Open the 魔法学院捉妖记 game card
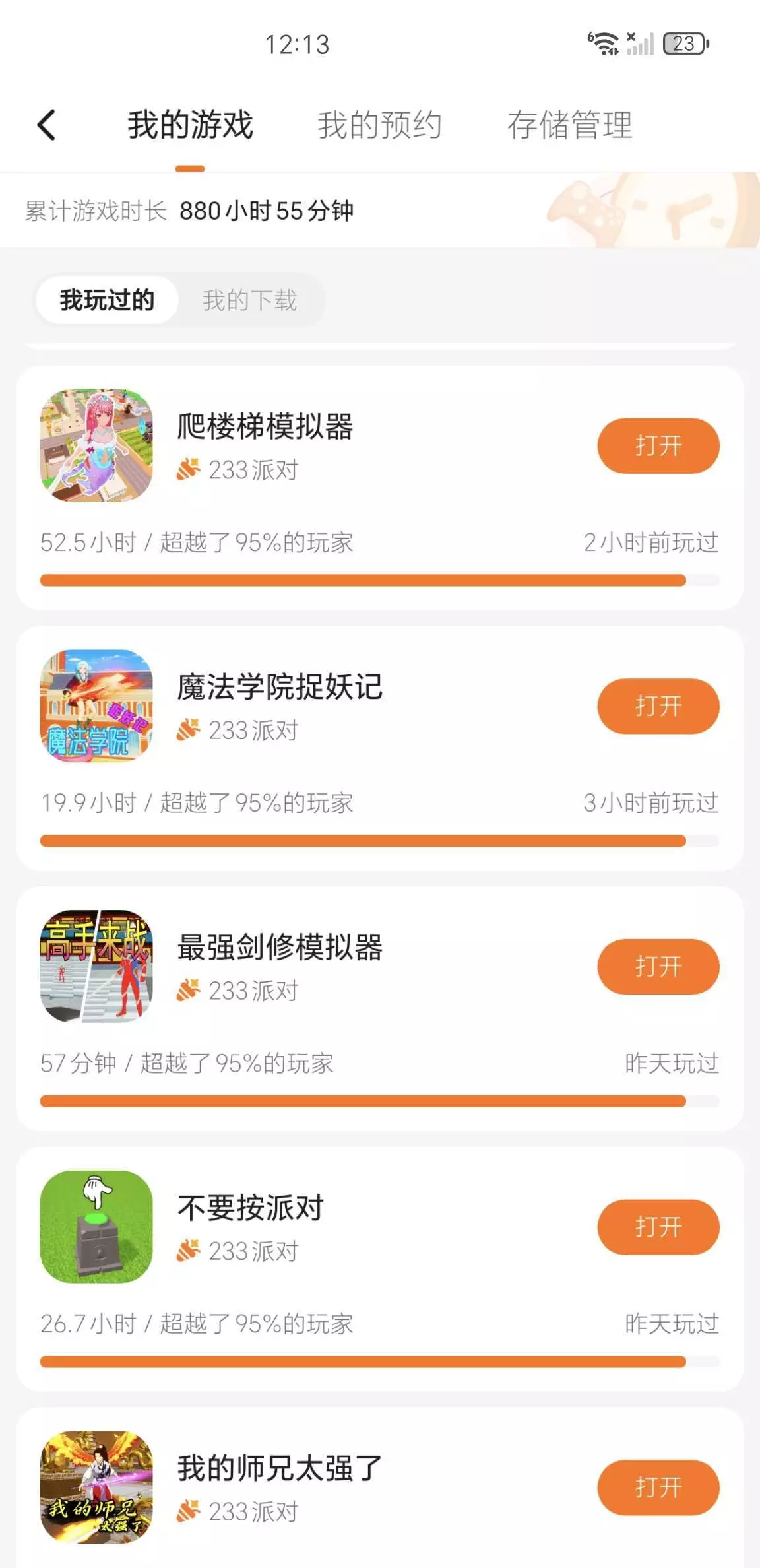760x1568 pixels. pyautogui.click(x=279, y=687)
